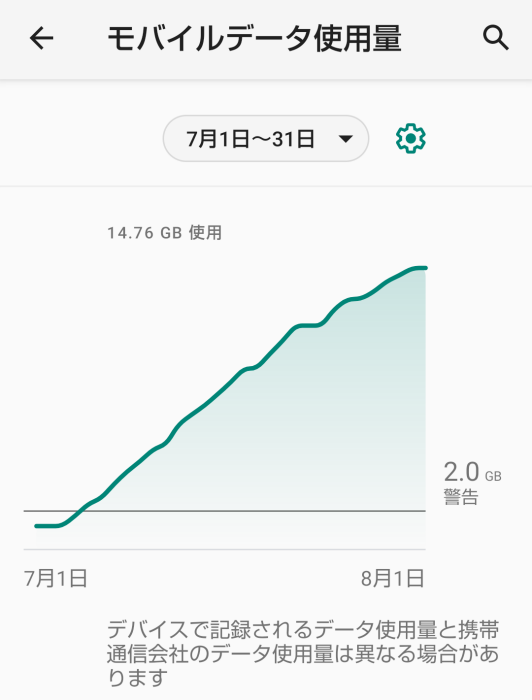Go back using the arrow icon
This screenshot has width=532, height=700.
coord(42,38)
